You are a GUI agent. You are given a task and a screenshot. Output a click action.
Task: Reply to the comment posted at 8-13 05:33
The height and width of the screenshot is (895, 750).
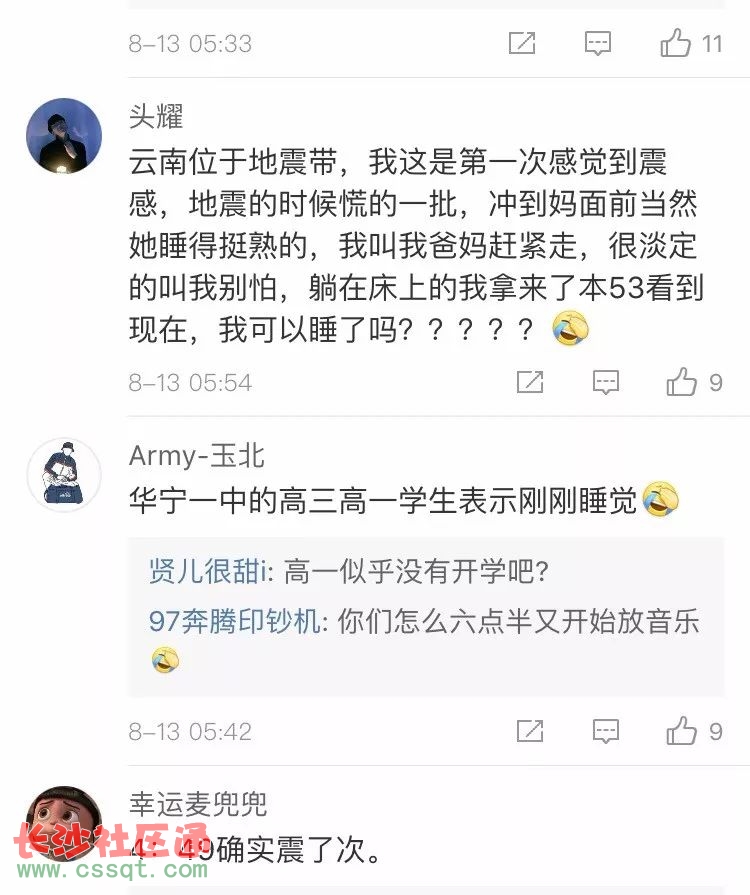(x=598, y=43)
